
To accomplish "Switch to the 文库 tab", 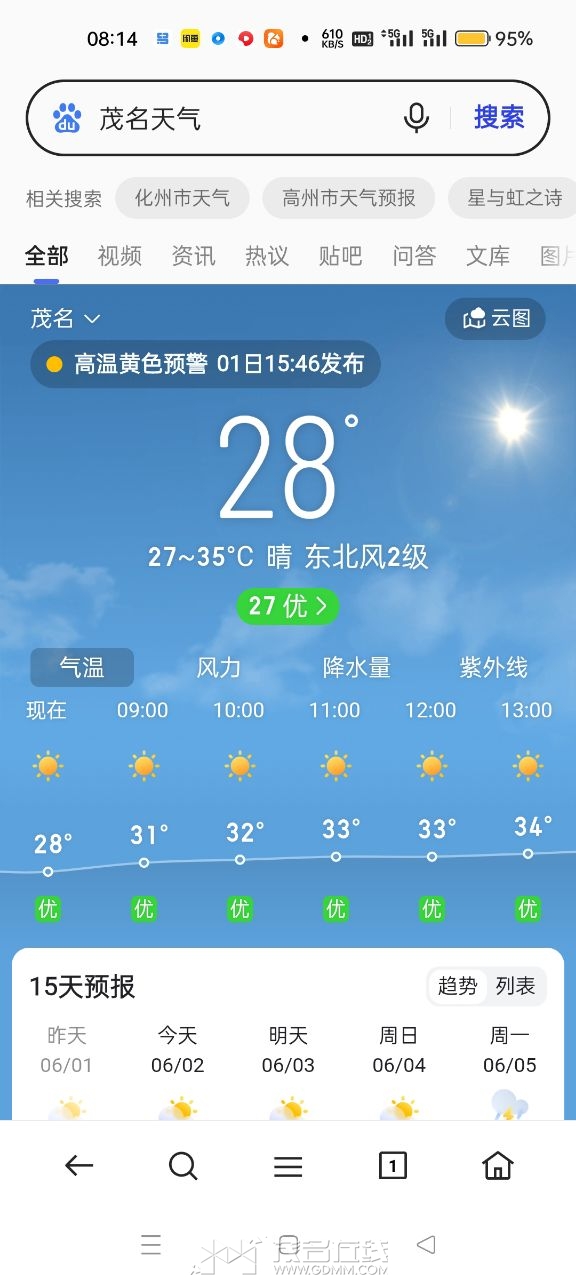I will (x=488, y=256).
